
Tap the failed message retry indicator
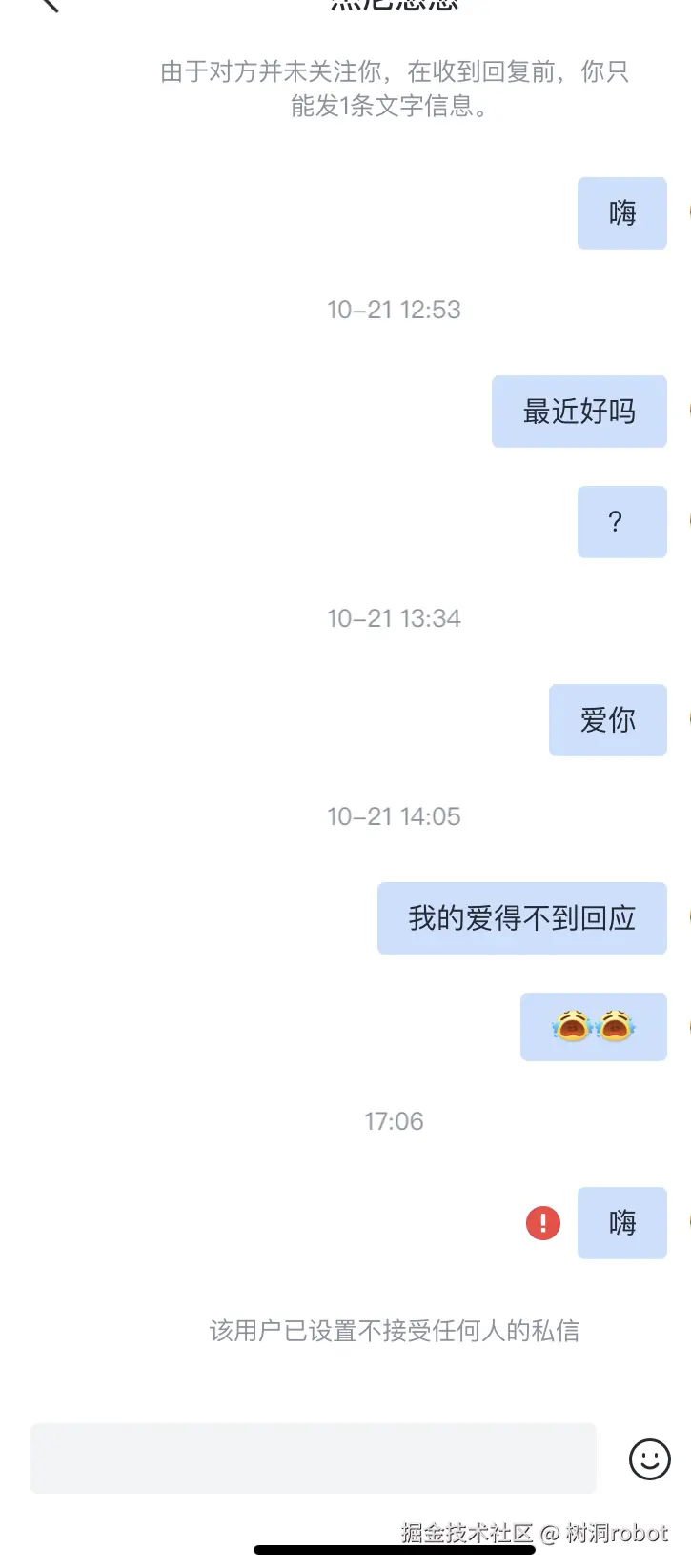click(542, 1223)
